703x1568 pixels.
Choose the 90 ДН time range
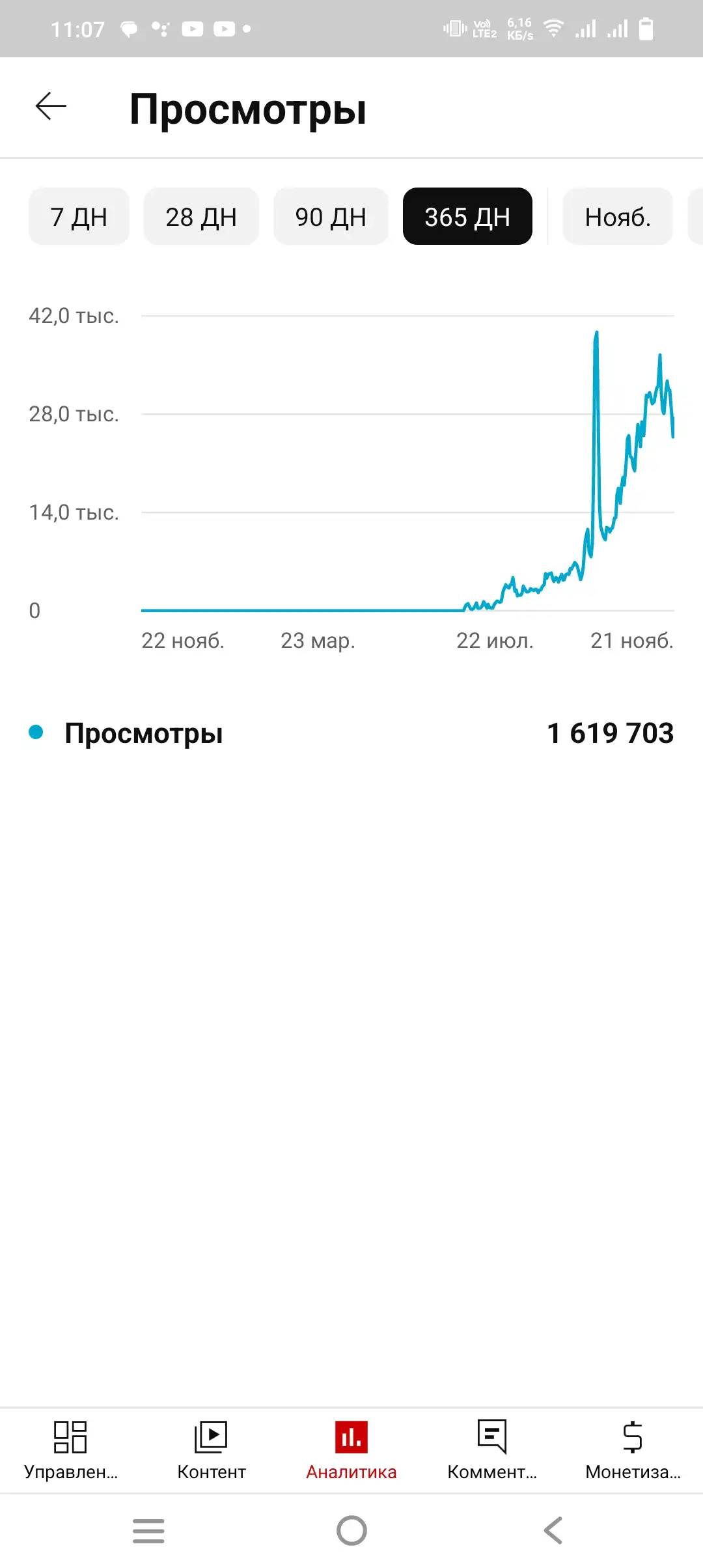[x=331, y=217]
